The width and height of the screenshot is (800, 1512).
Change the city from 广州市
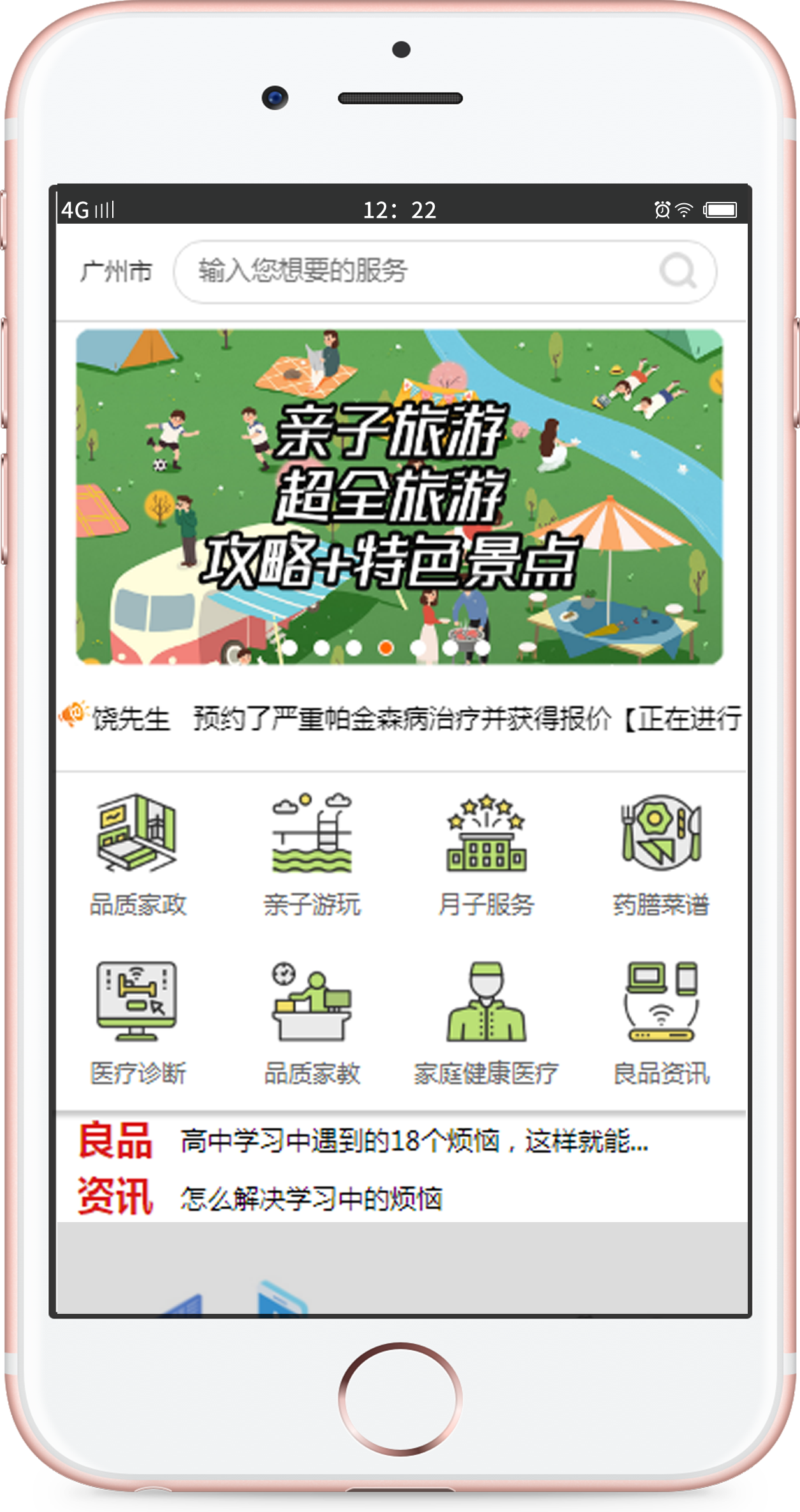tap(116, 272)
